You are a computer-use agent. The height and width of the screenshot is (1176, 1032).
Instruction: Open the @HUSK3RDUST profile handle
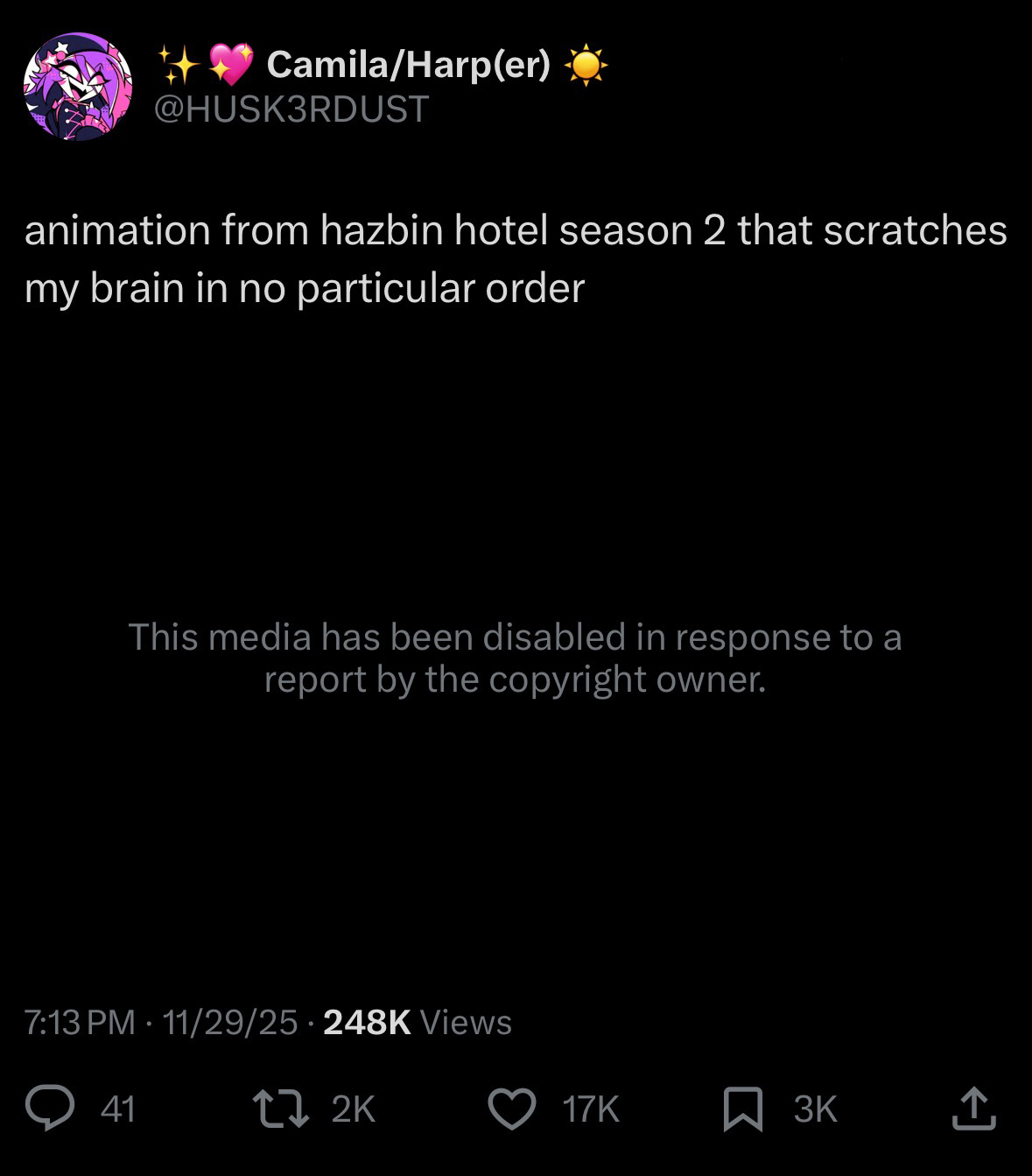coord(291,109)
